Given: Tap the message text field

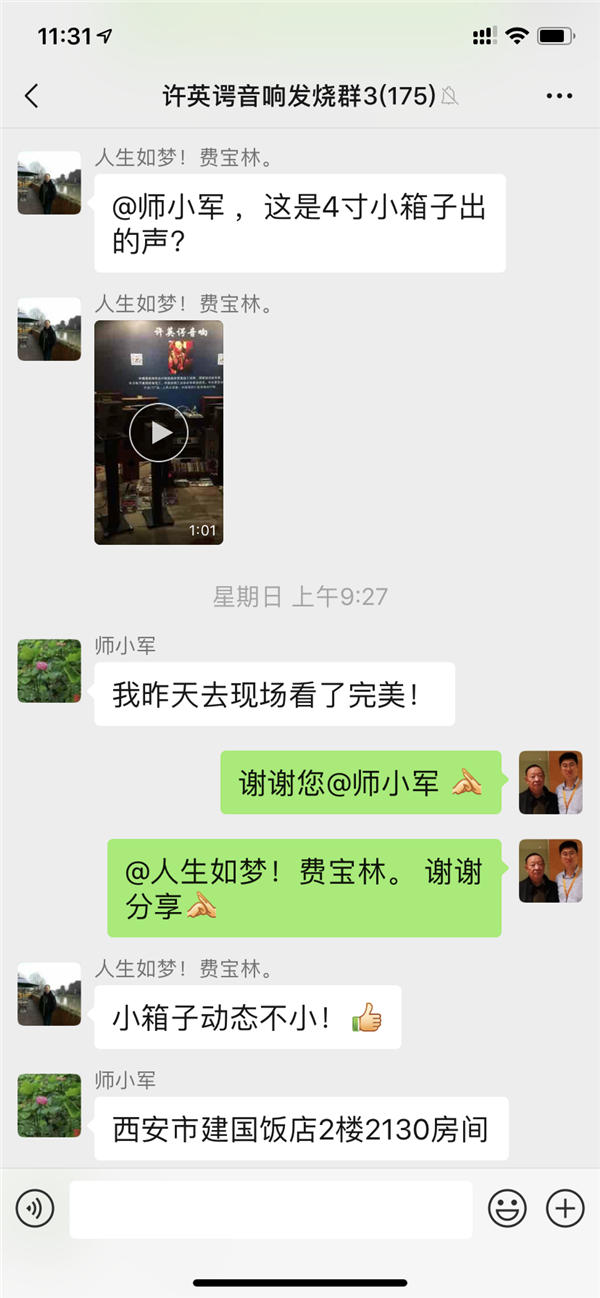Looking at the screenshot, I should 270,1209.
